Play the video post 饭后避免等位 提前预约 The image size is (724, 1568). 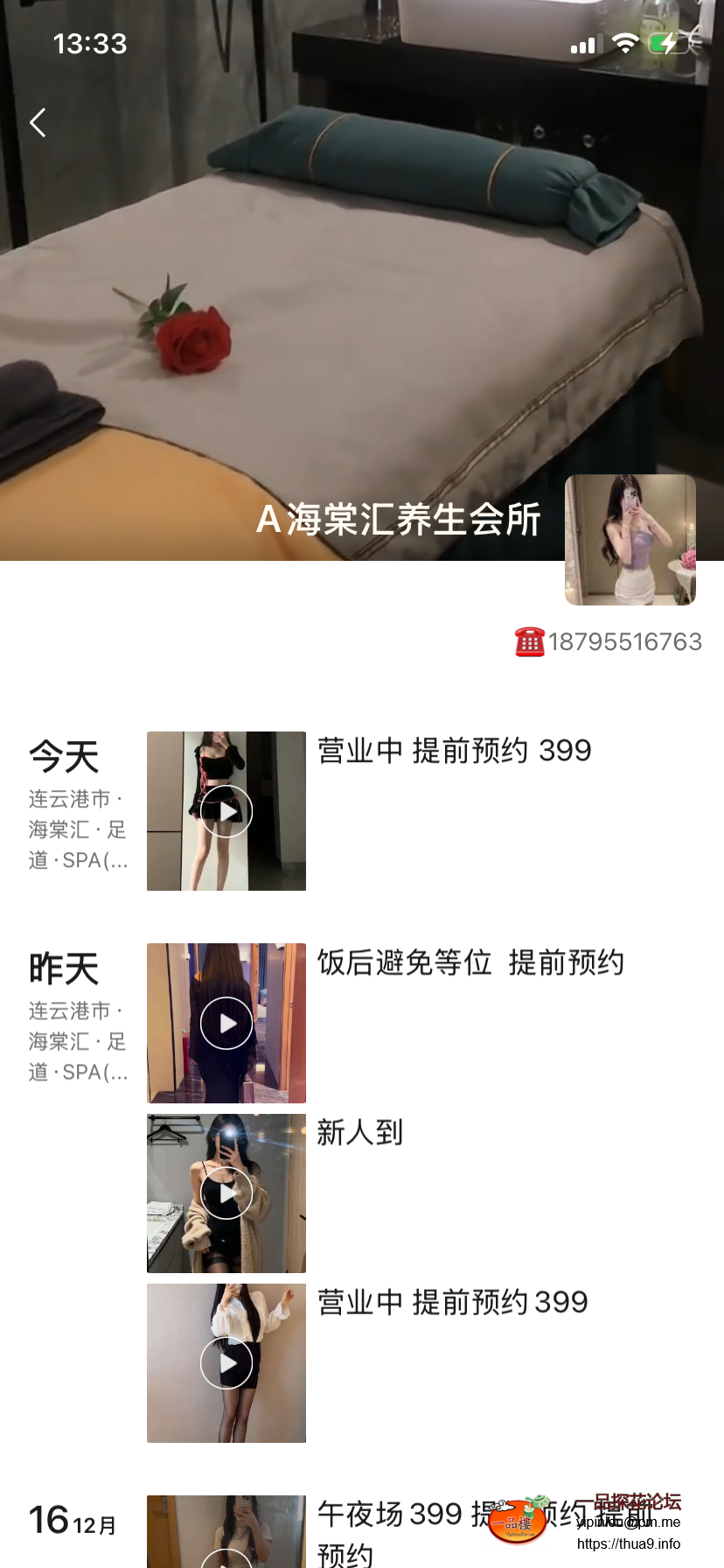(226, 1023)
